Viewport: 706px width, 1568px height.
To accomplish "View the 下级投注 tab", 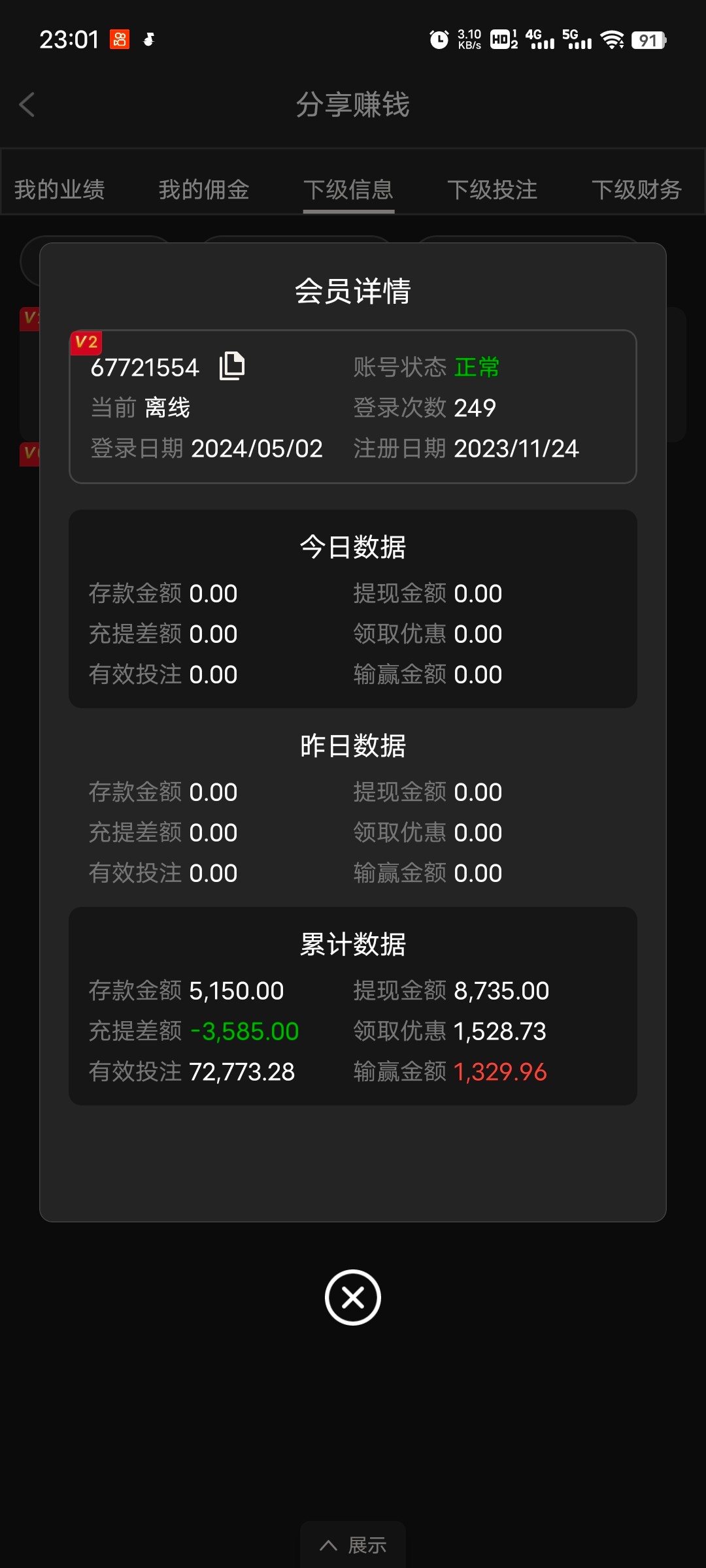I will click(x=492, y=190).
